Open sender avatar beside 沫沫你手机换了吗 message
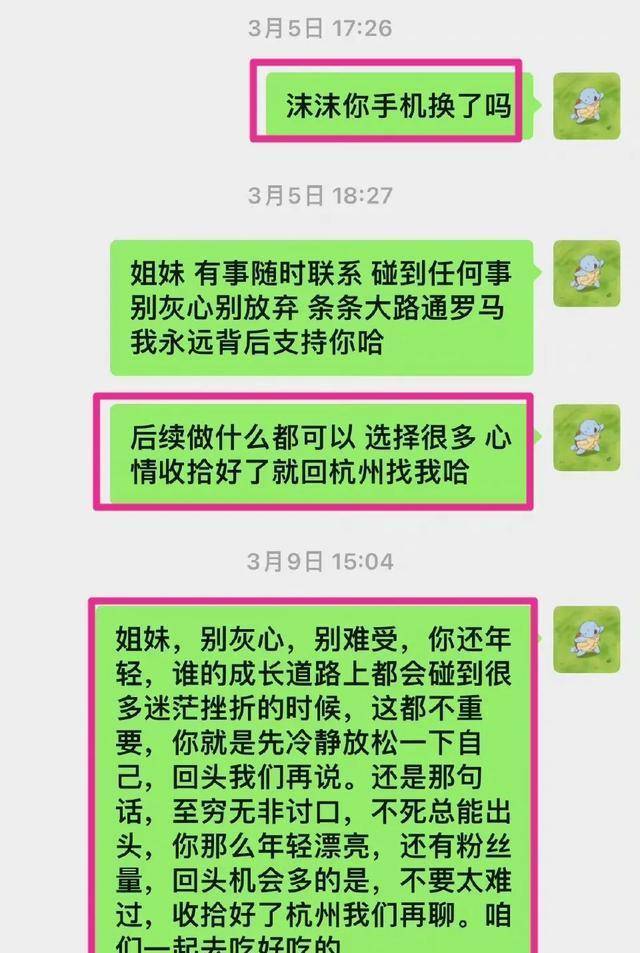 pos(586,106)
